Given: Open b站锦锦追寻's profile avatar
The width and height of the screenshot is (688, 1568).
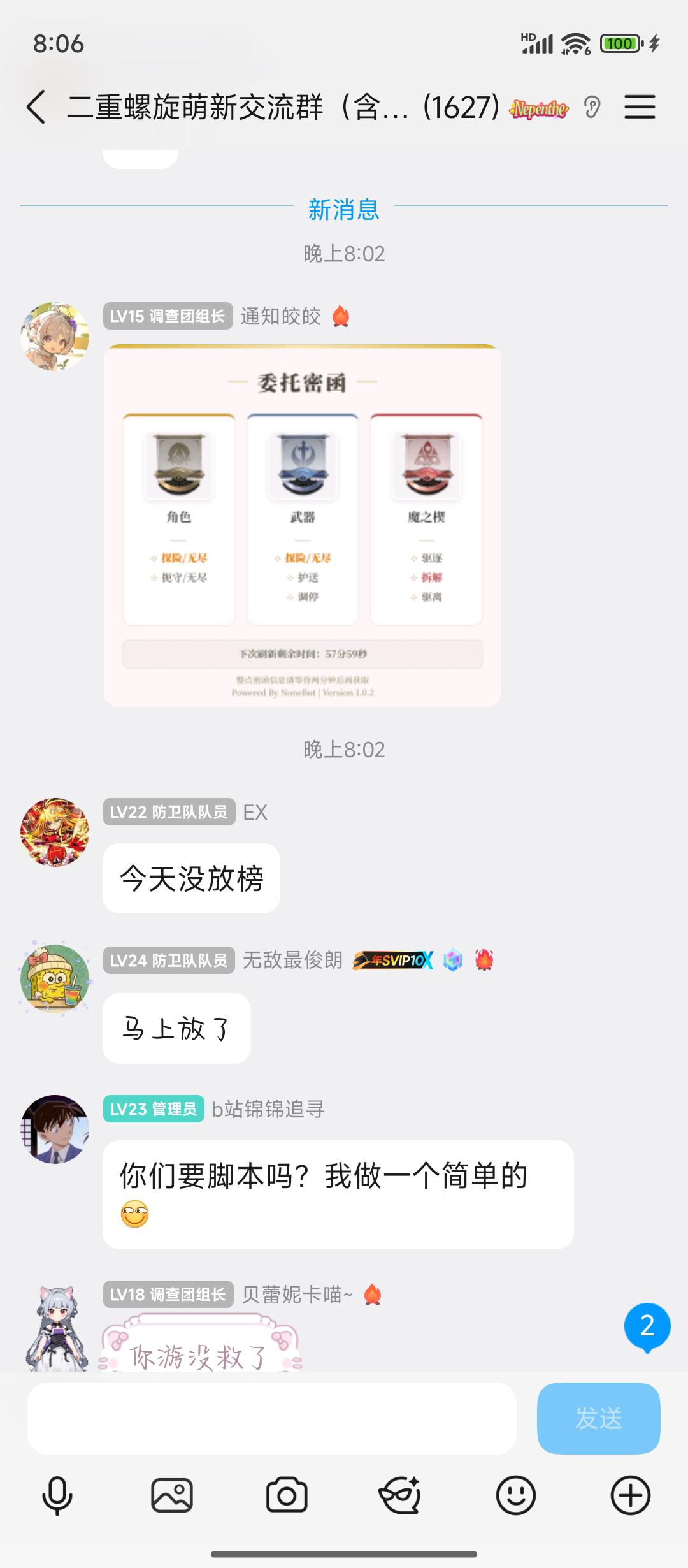Looking at the screenshot, I should [55, 1129].
